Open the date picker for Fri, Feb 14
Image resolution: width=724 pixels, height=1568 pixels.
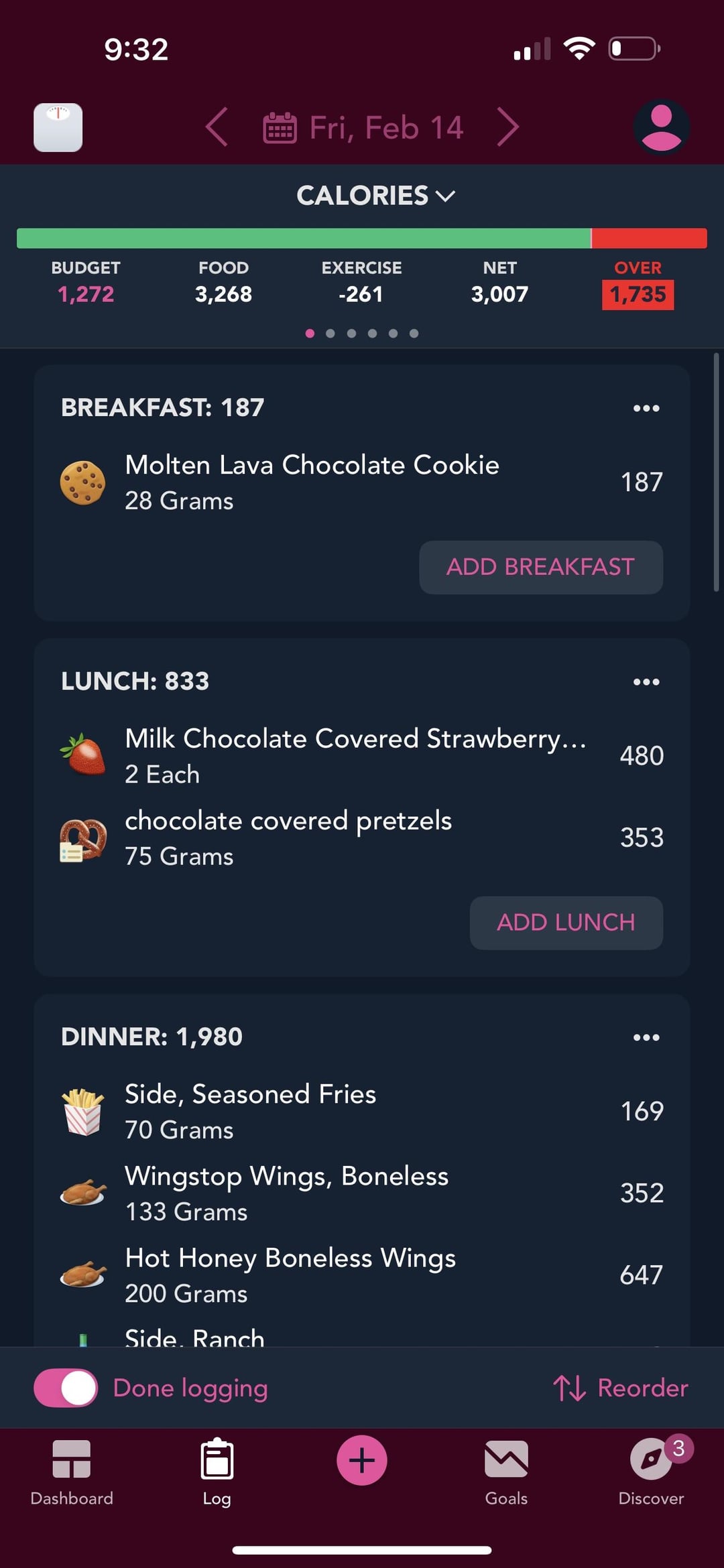(364, 127)
